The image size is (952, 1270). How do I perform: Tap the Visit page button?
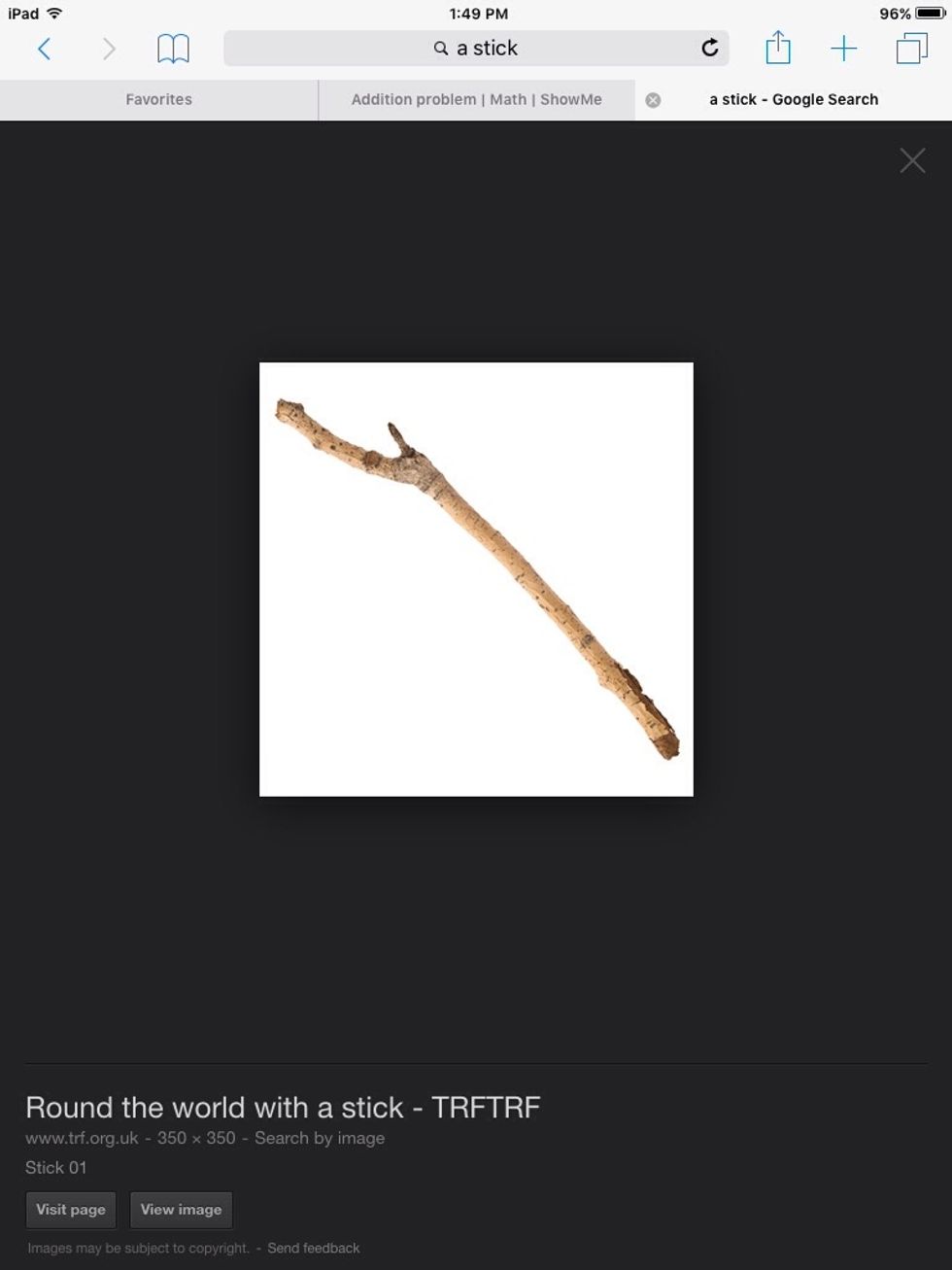click(x=71, y=1210)
